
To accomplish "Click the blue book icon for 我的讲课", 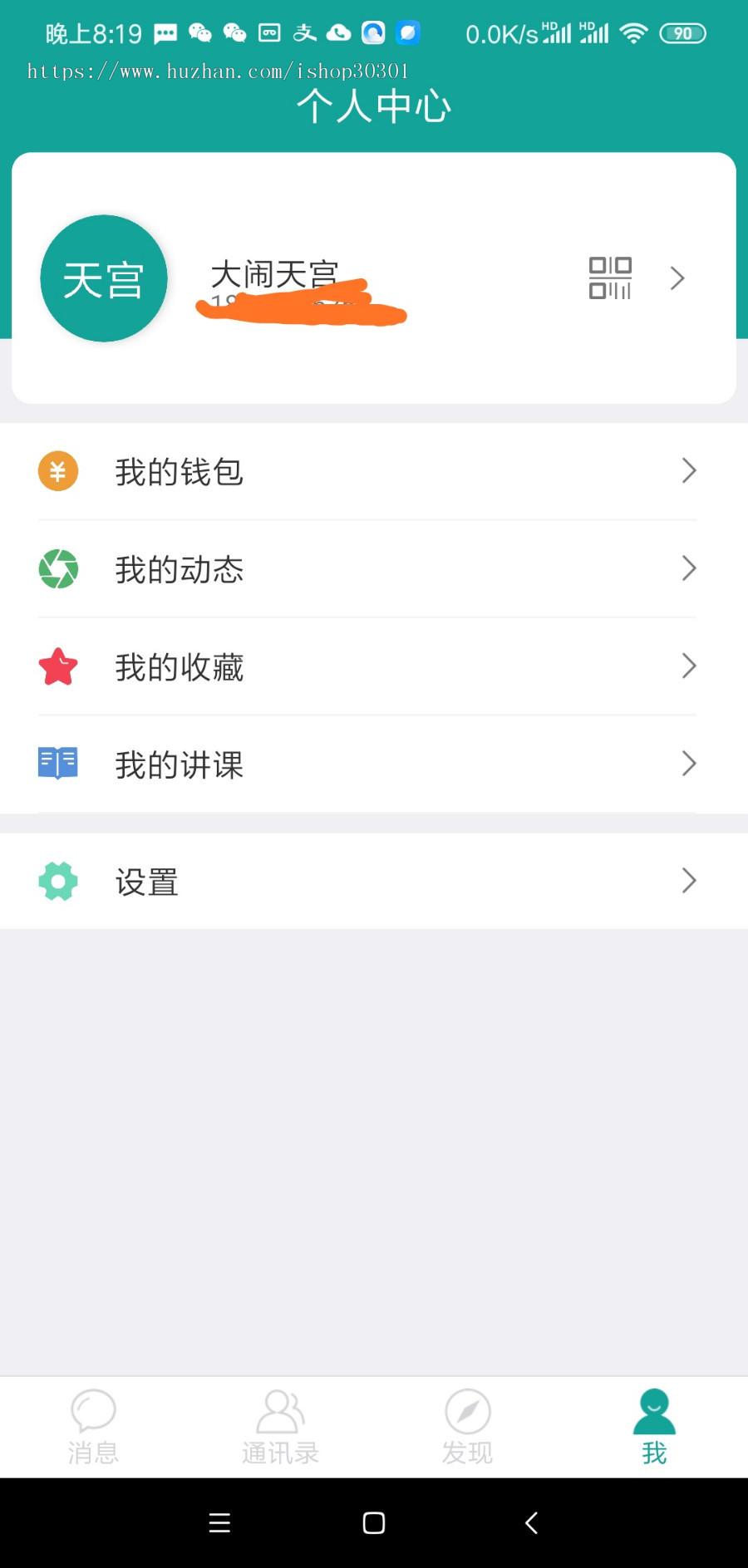I will pyautogui.click(x=57, y=763).
